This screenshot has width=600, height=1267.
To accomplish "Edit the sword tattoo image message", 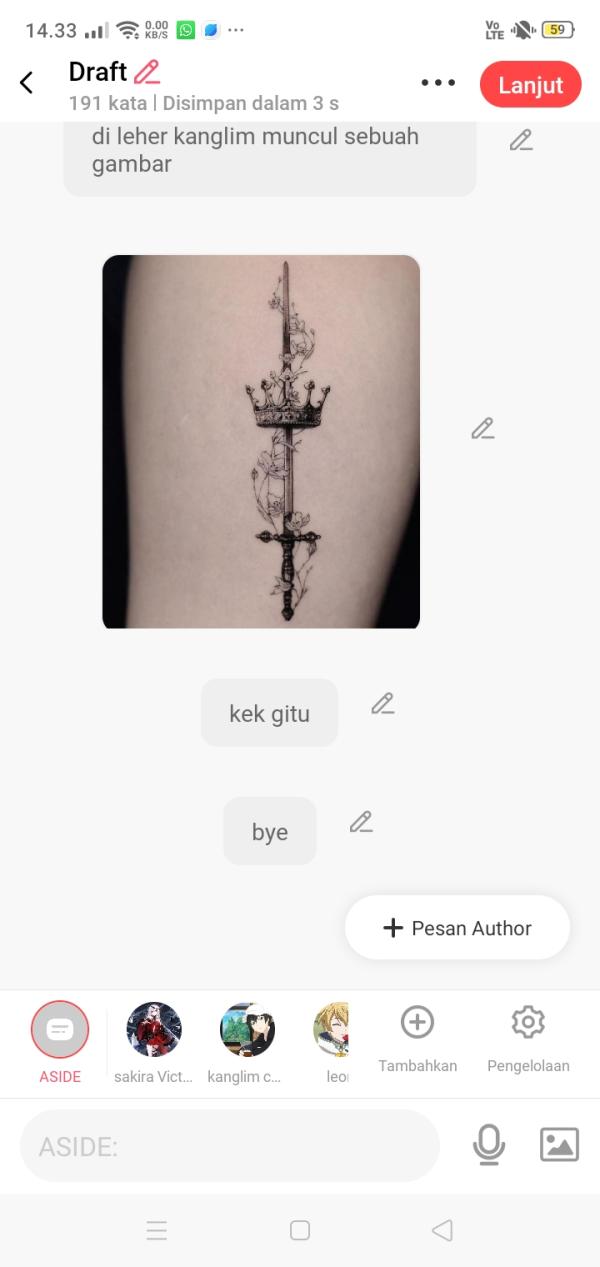I will click(x=483, y=429).
